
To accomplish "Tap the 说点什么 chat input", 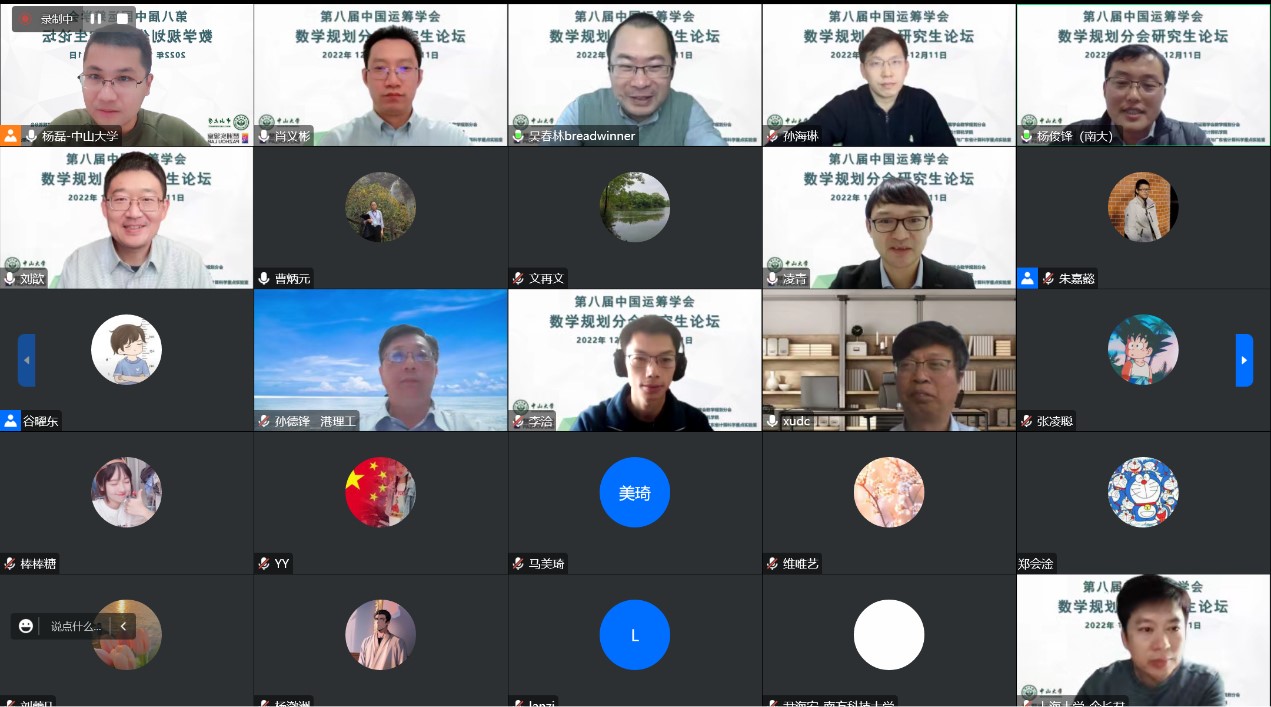I will point(76,626).
